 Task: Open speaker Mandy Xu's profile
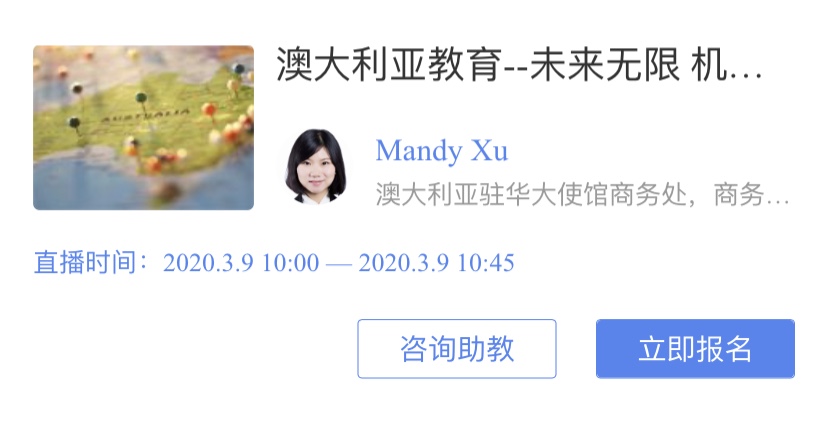[x=441, y=152]
